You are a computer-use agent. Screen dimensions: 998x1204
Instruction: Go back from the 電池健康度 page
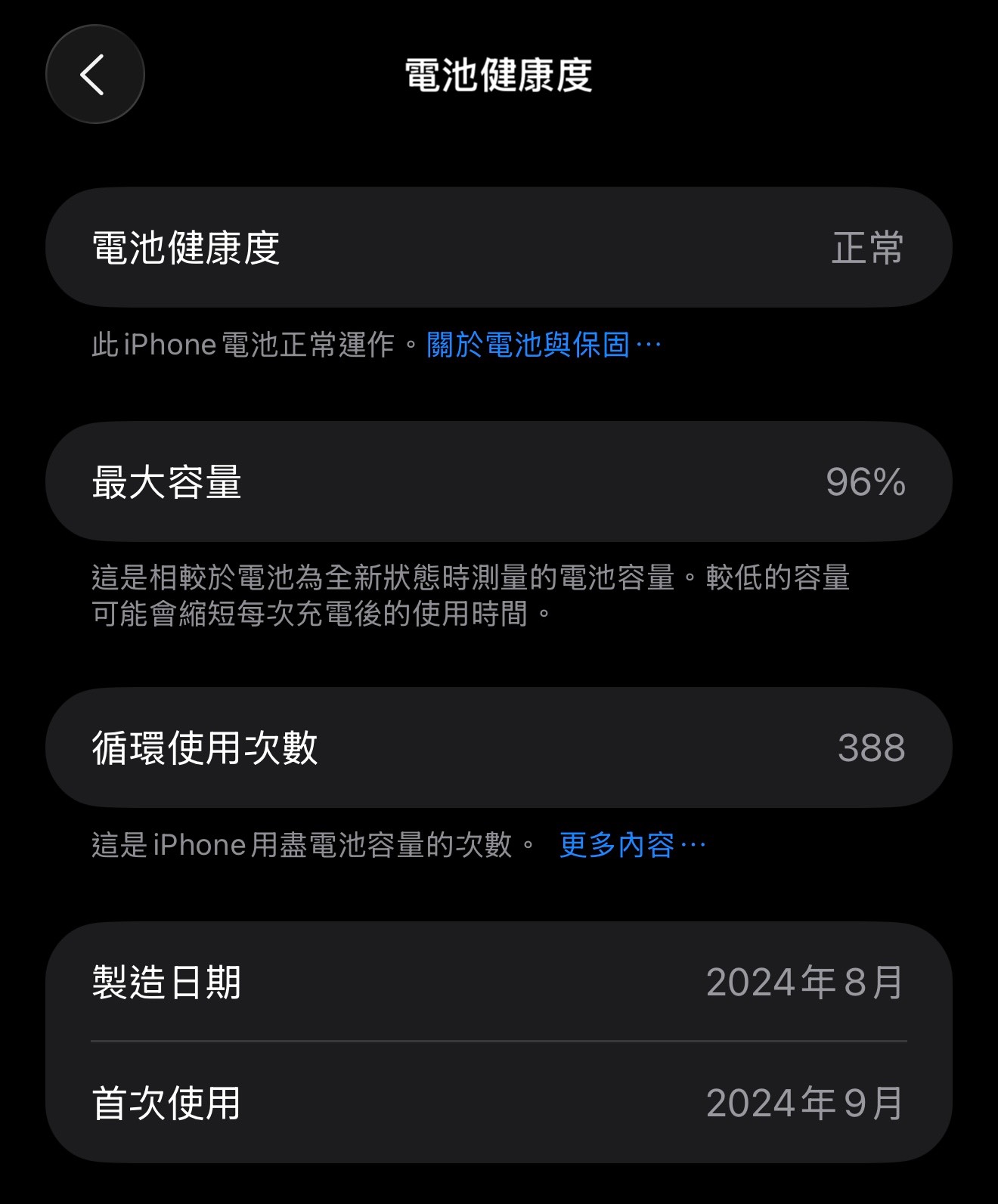95,74
